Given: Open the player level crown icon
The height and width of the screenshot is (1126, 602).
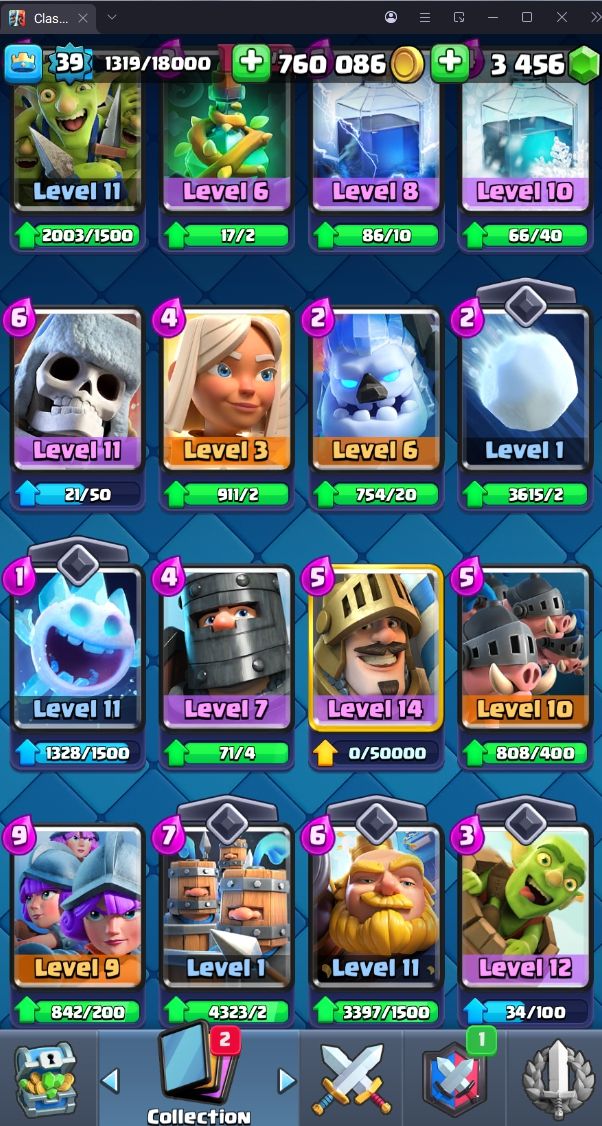Looking at the screenshot, I should click(x=22, y=64).
